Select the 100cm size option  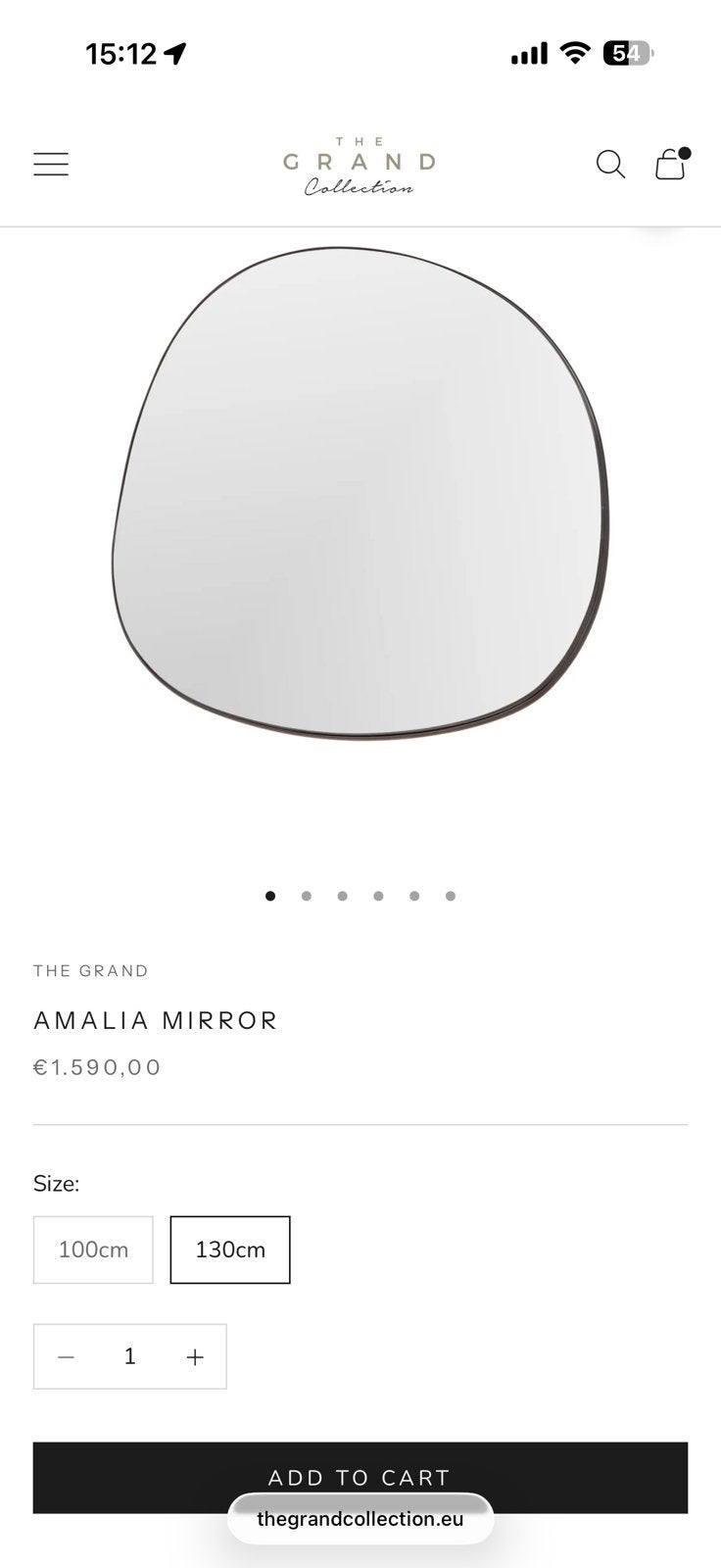point(93,1249)
